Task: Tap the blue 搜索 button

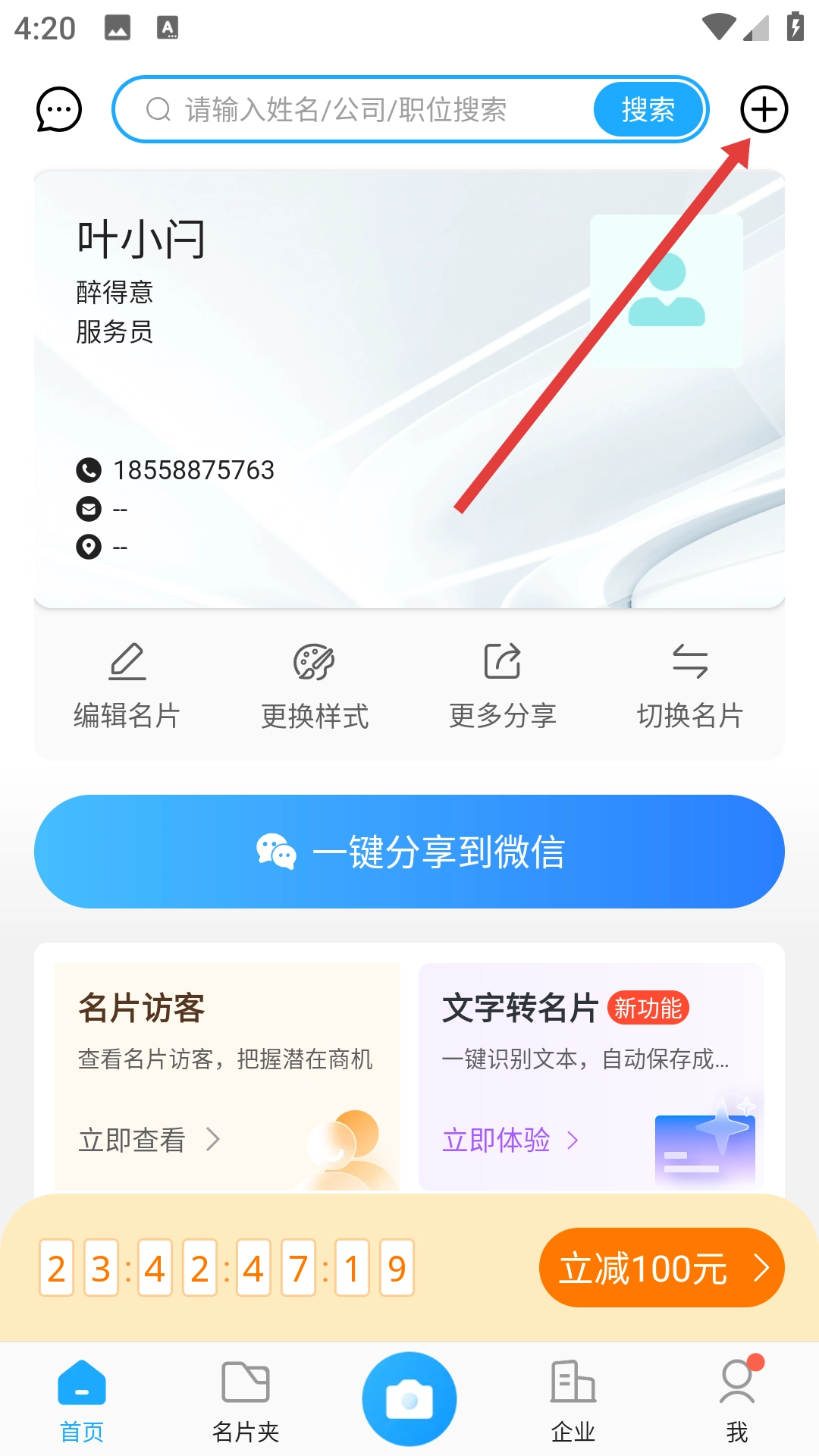Action: 648,110
